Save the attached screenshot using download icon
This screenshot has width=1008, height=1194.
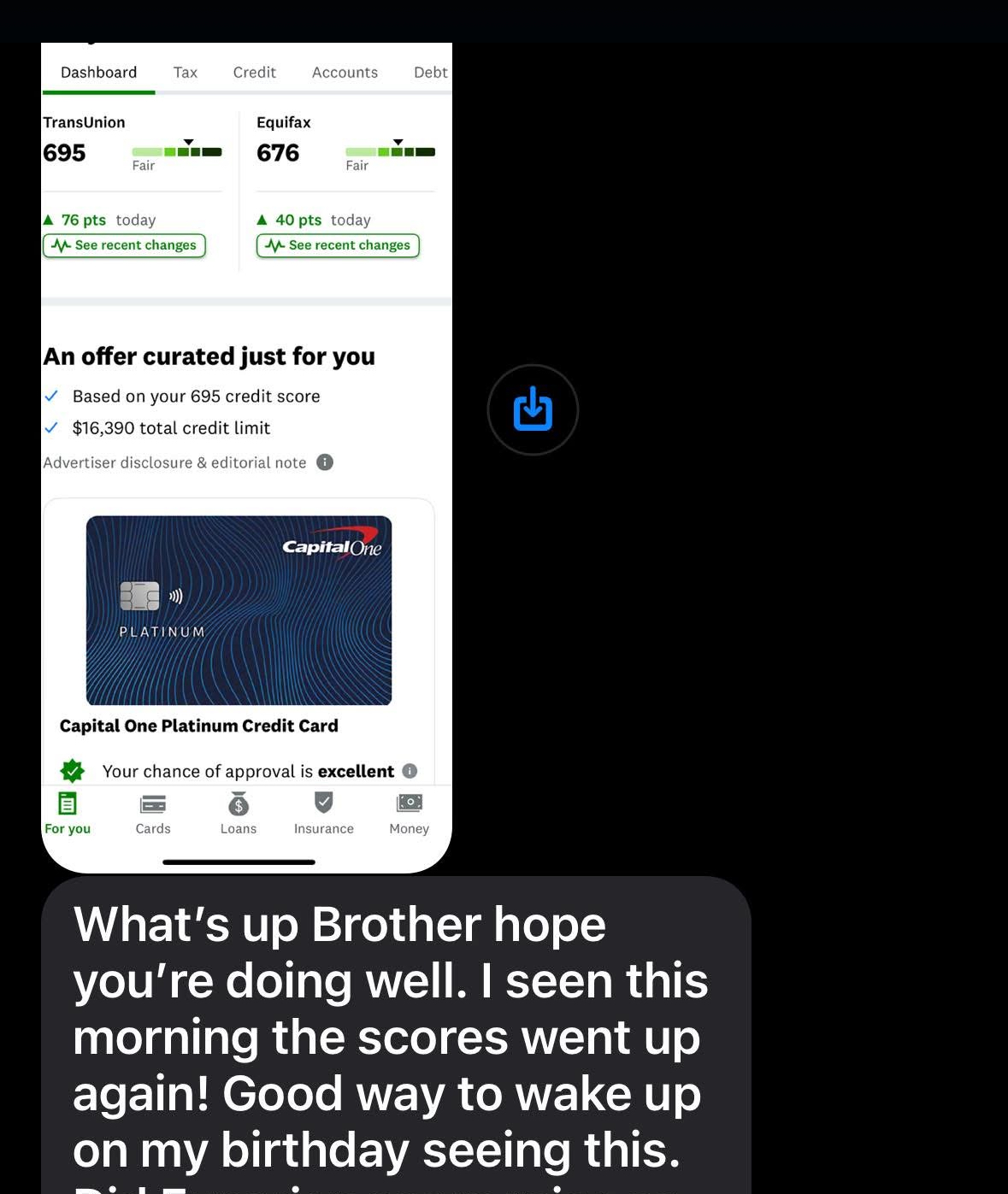[533, 410]
